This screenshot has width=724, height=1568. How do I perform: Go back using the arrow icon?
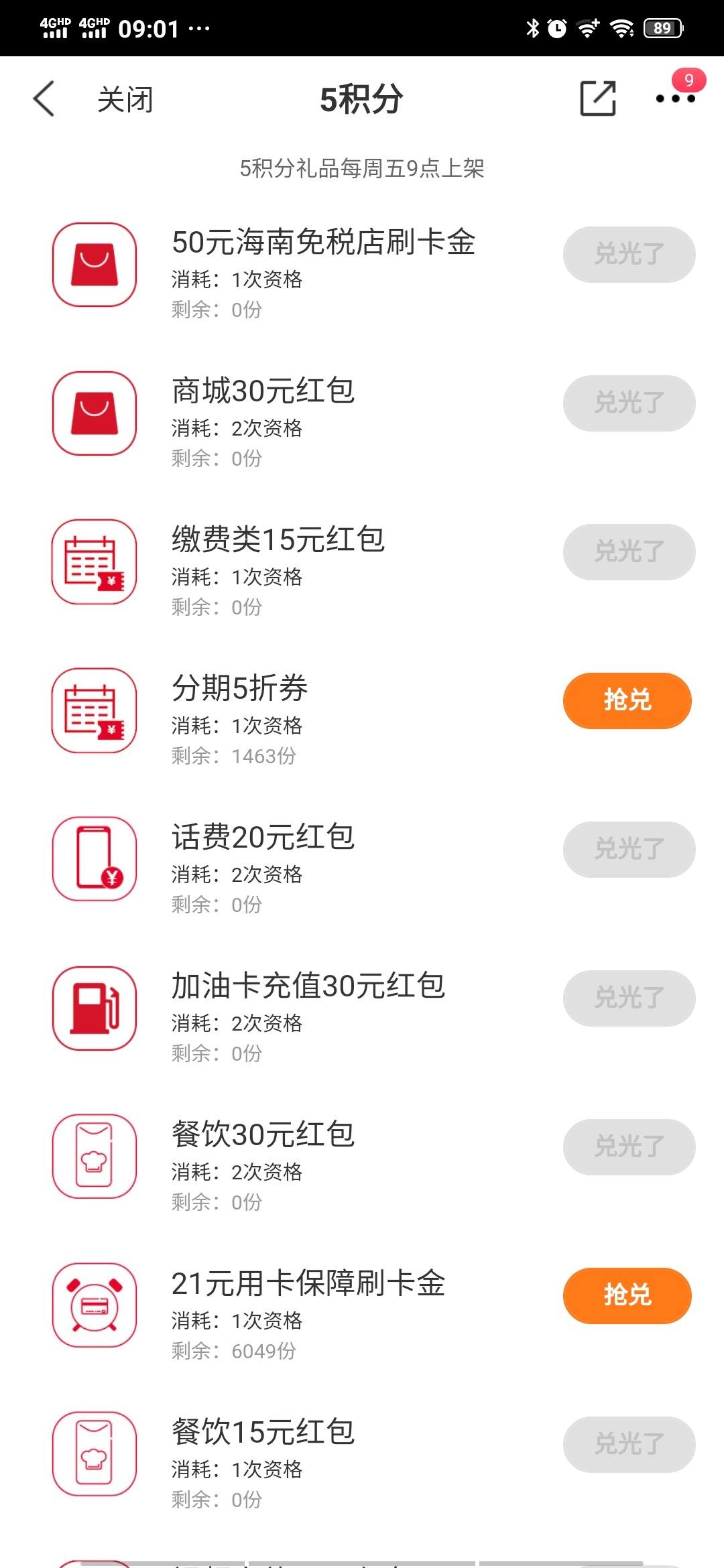coord(44,99)
